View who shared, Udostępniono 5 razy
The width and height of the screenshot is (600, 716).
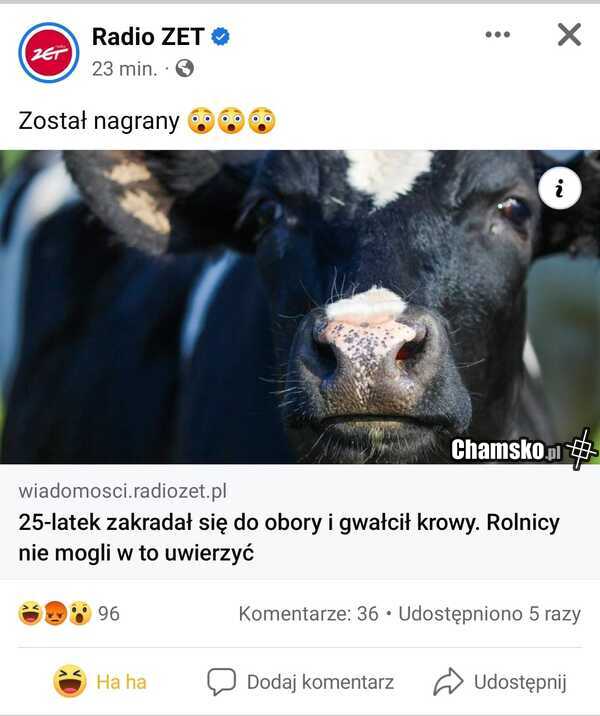click(489, 613)
